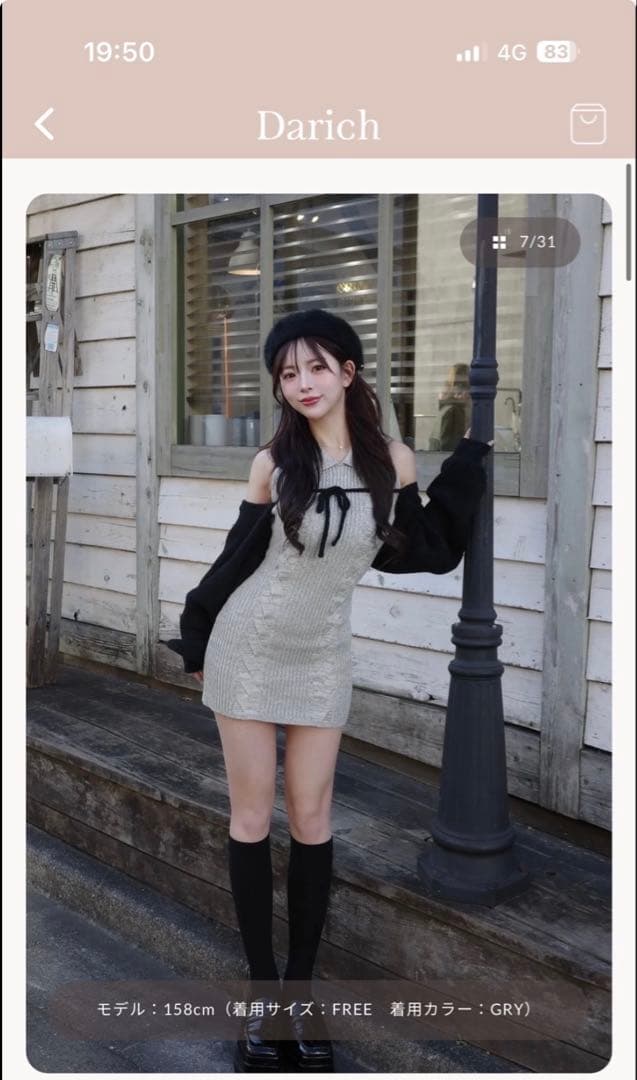View the product photo full screen
Viewport: 637px width, 1080px height.
click(x=318, y=600)
